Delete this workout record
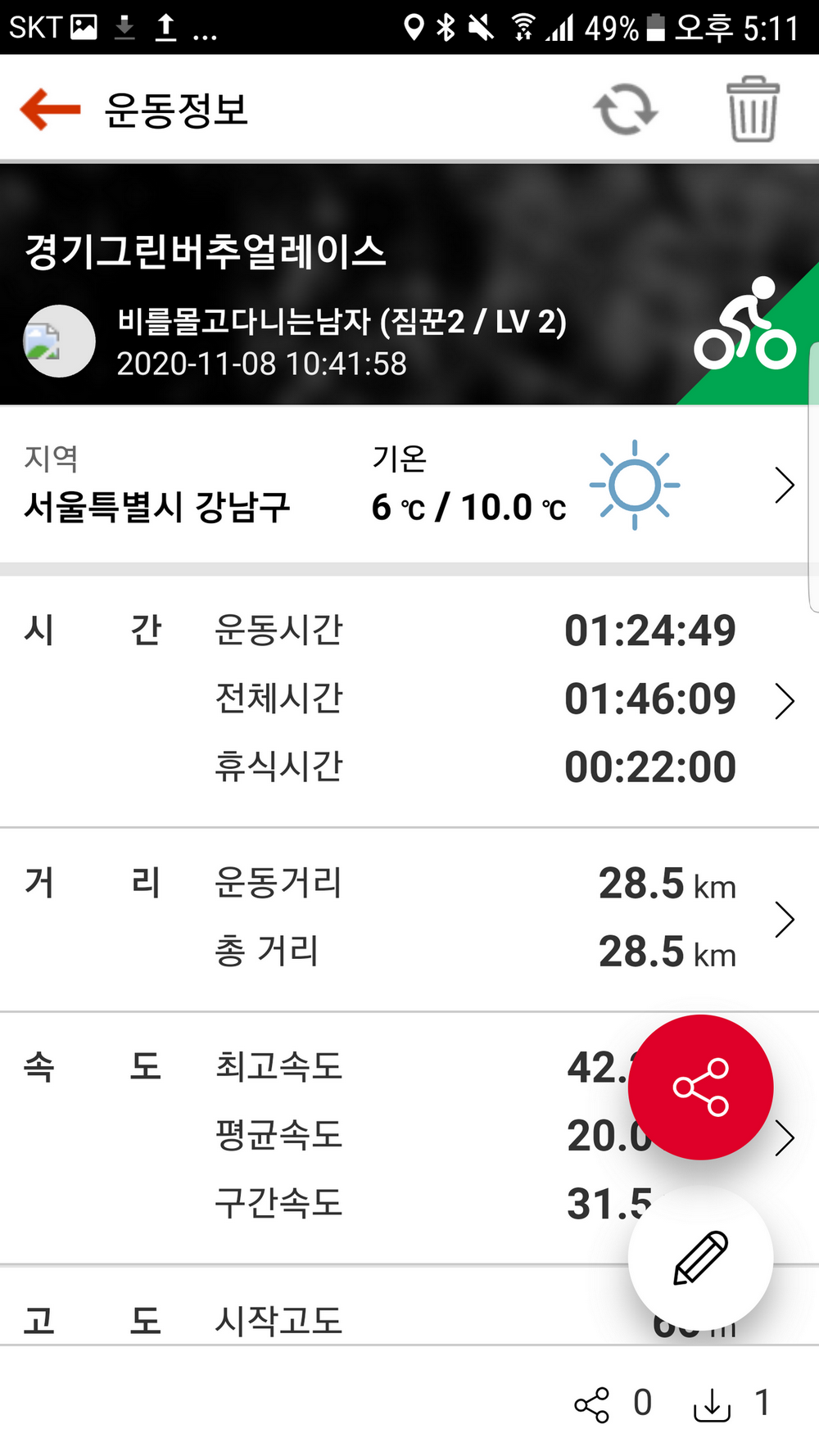 753,110
